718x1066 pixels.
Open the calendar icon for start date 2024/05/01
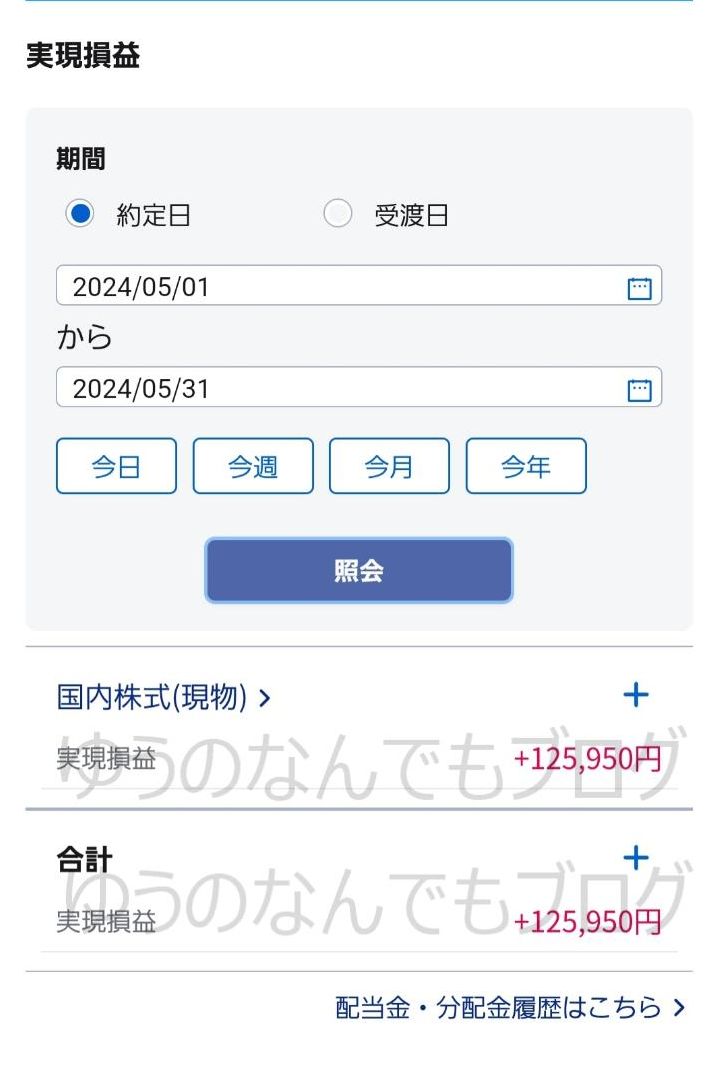pos(639,288)
